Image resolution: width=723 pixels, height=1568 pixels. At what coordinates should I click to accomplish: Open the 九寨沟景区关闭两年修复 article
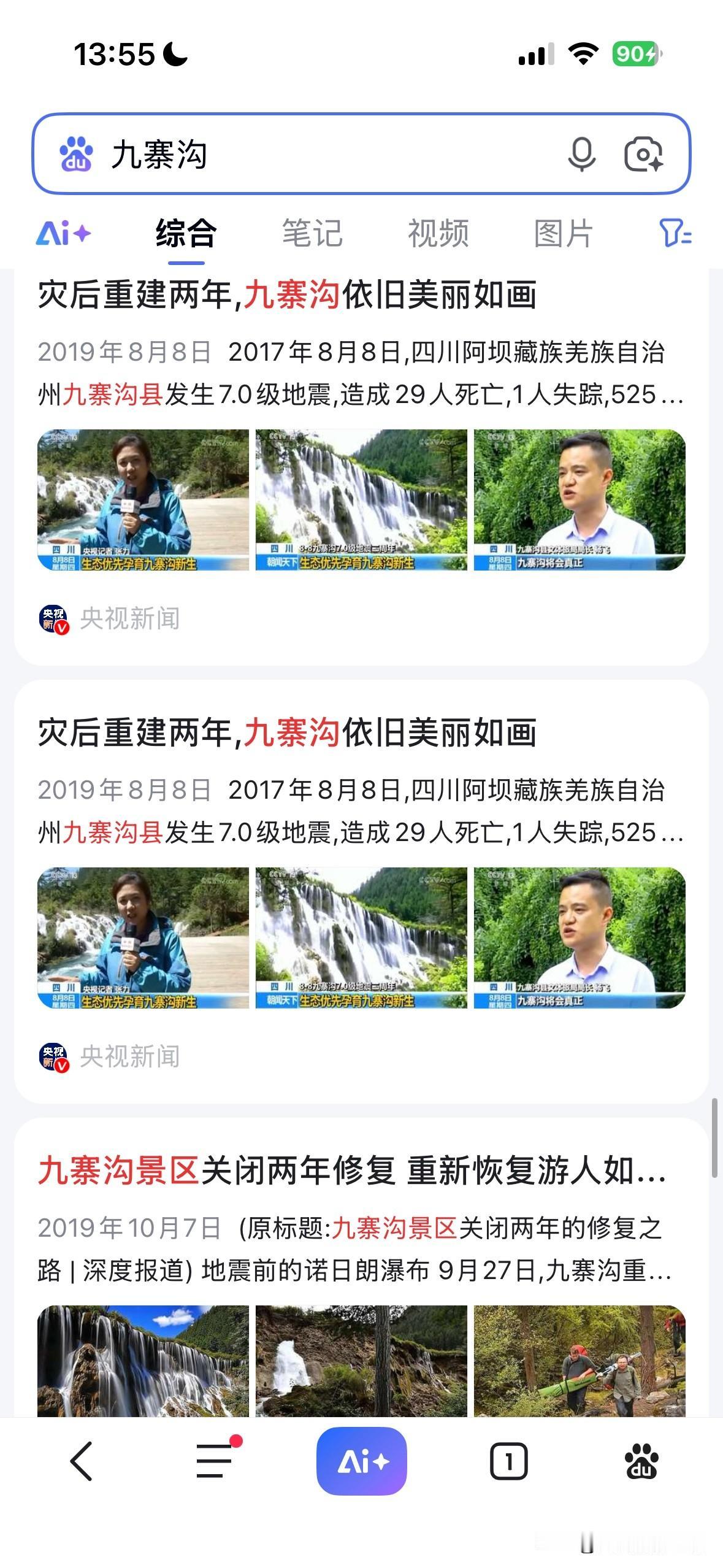point(352,1170)
